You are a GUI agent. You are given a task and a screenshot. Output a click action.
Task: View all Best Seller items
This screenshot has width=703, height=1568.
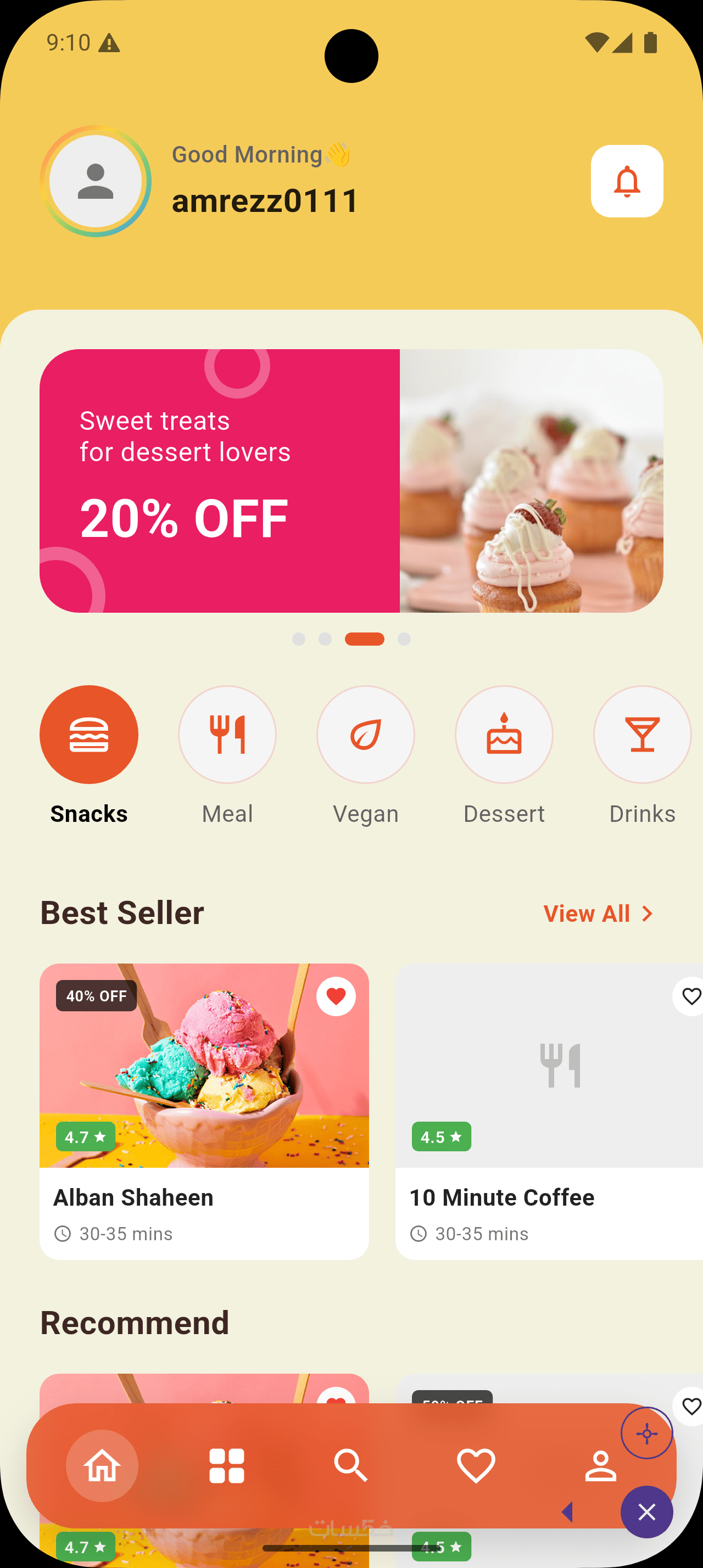pyautogui.click(x=598, y=913)
